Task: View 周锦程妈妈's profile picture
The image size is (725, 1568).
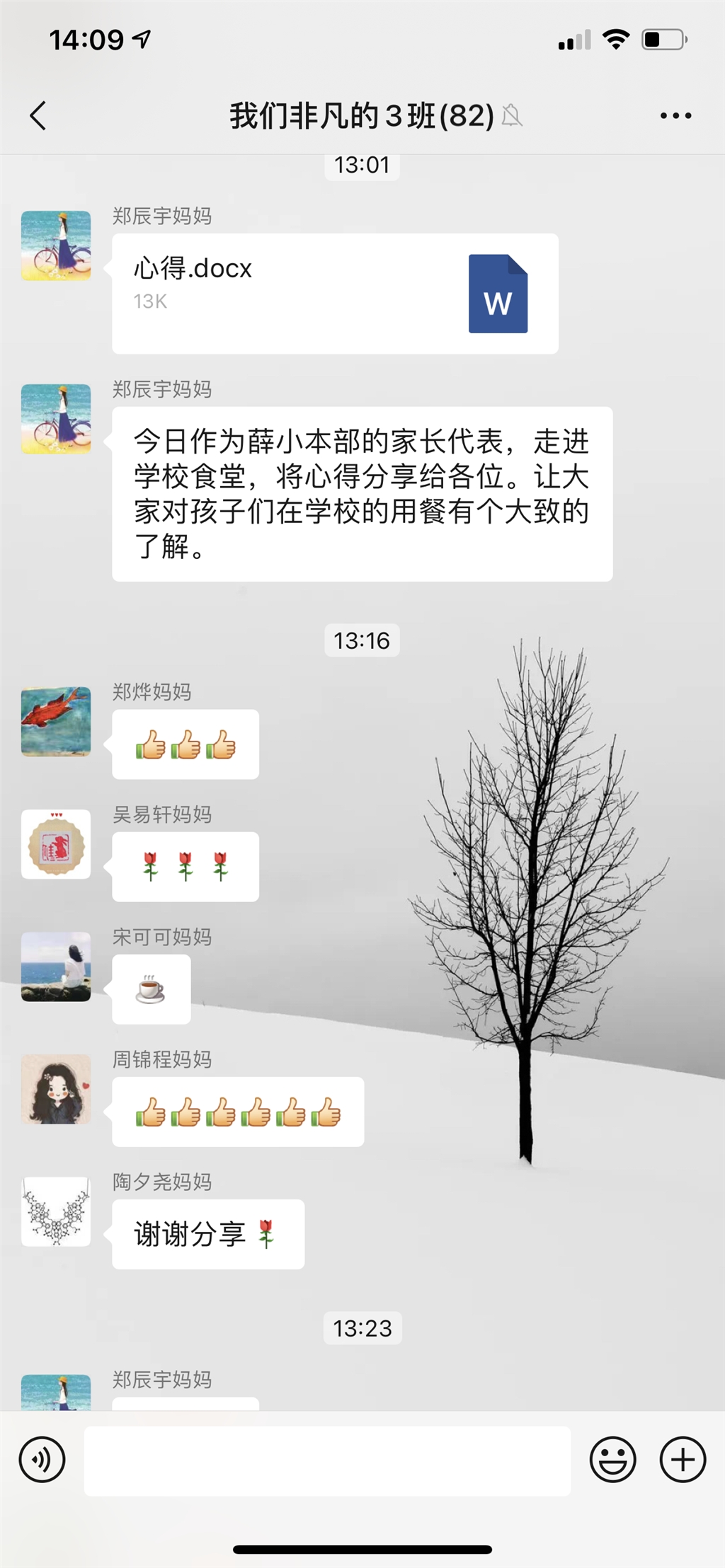Action: (x=56, y=1089)
